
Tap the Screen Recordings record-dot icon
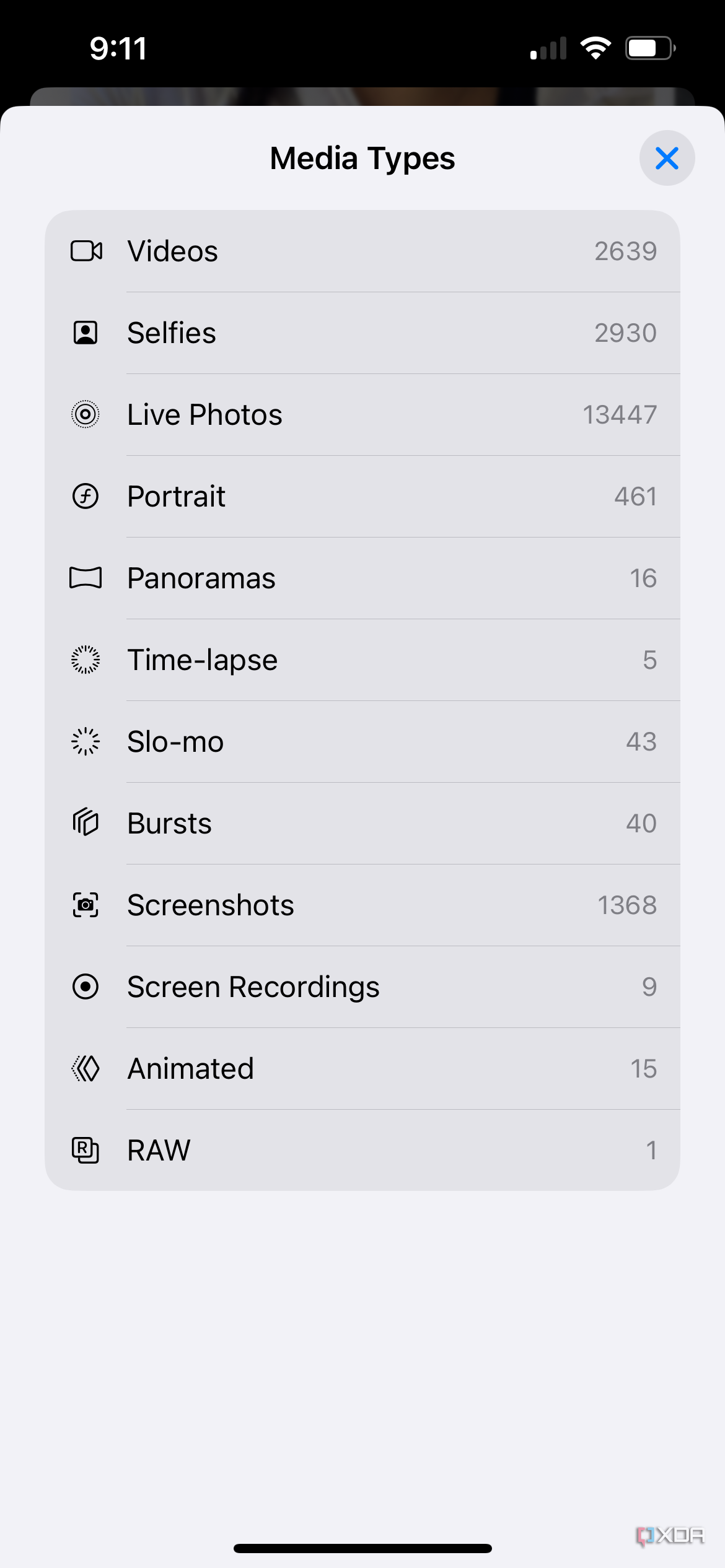click(85, 987)
